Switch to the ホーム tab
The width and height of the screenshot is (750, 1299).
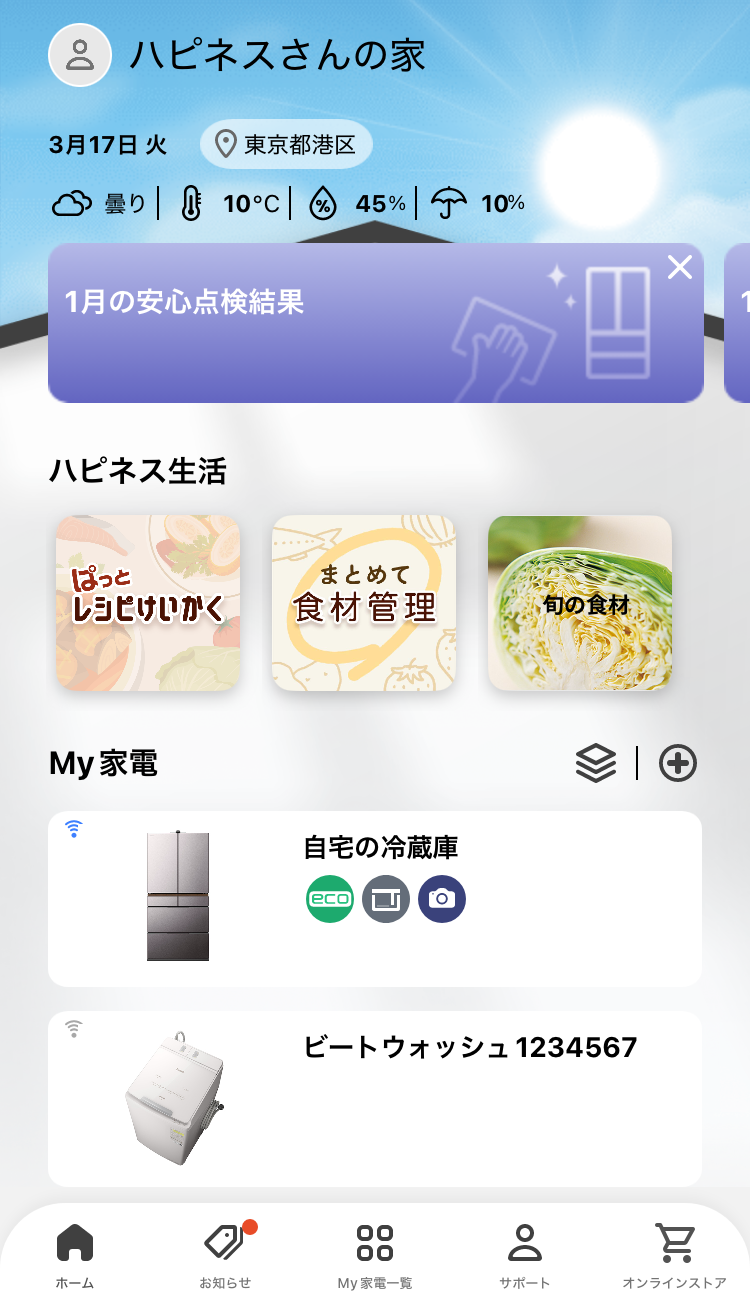(x=76, y=1250)
